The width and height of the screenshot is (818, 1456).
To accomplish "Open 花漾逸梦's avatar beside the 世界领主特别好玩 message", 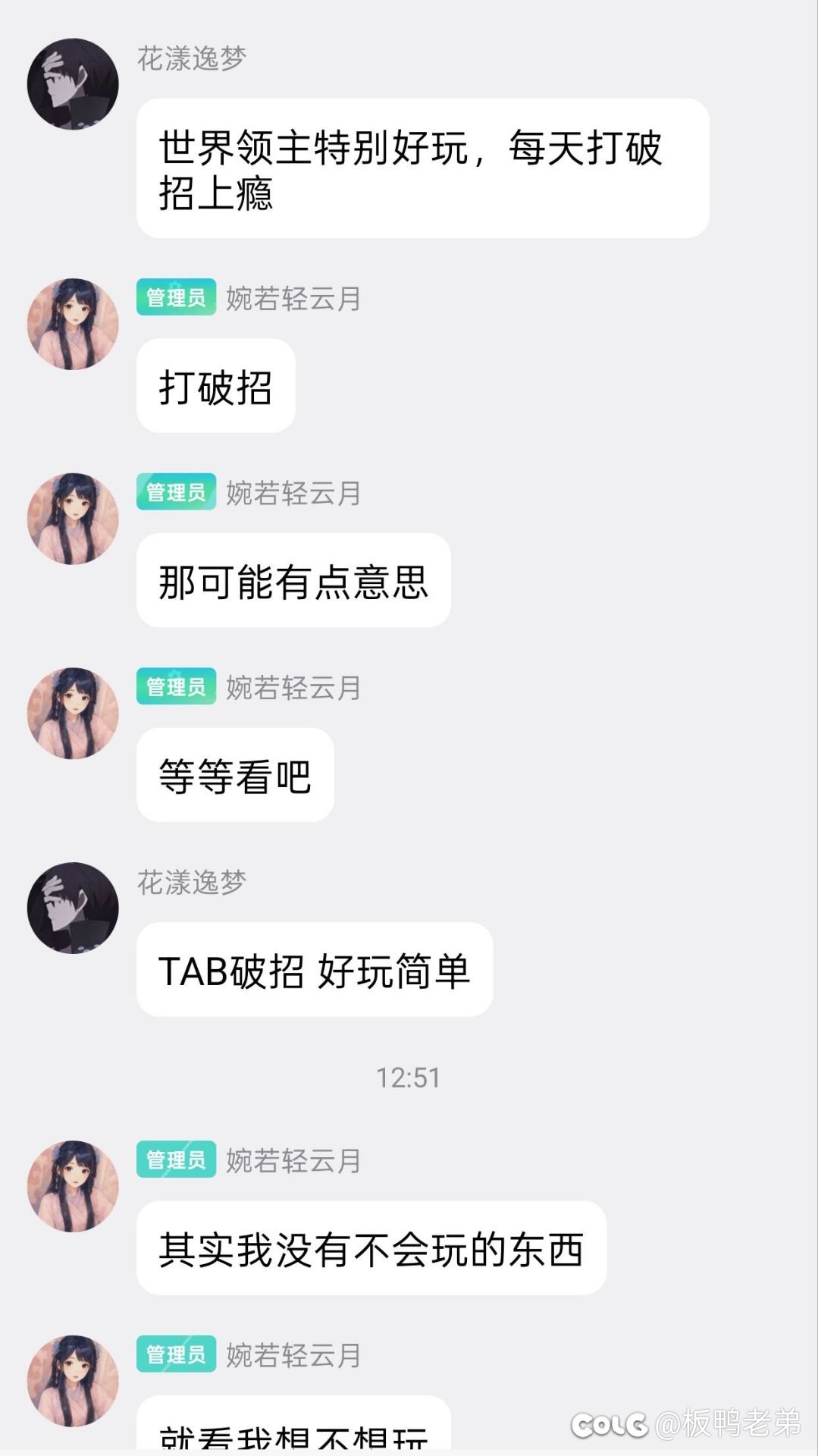I will click(x=73, y=84).
